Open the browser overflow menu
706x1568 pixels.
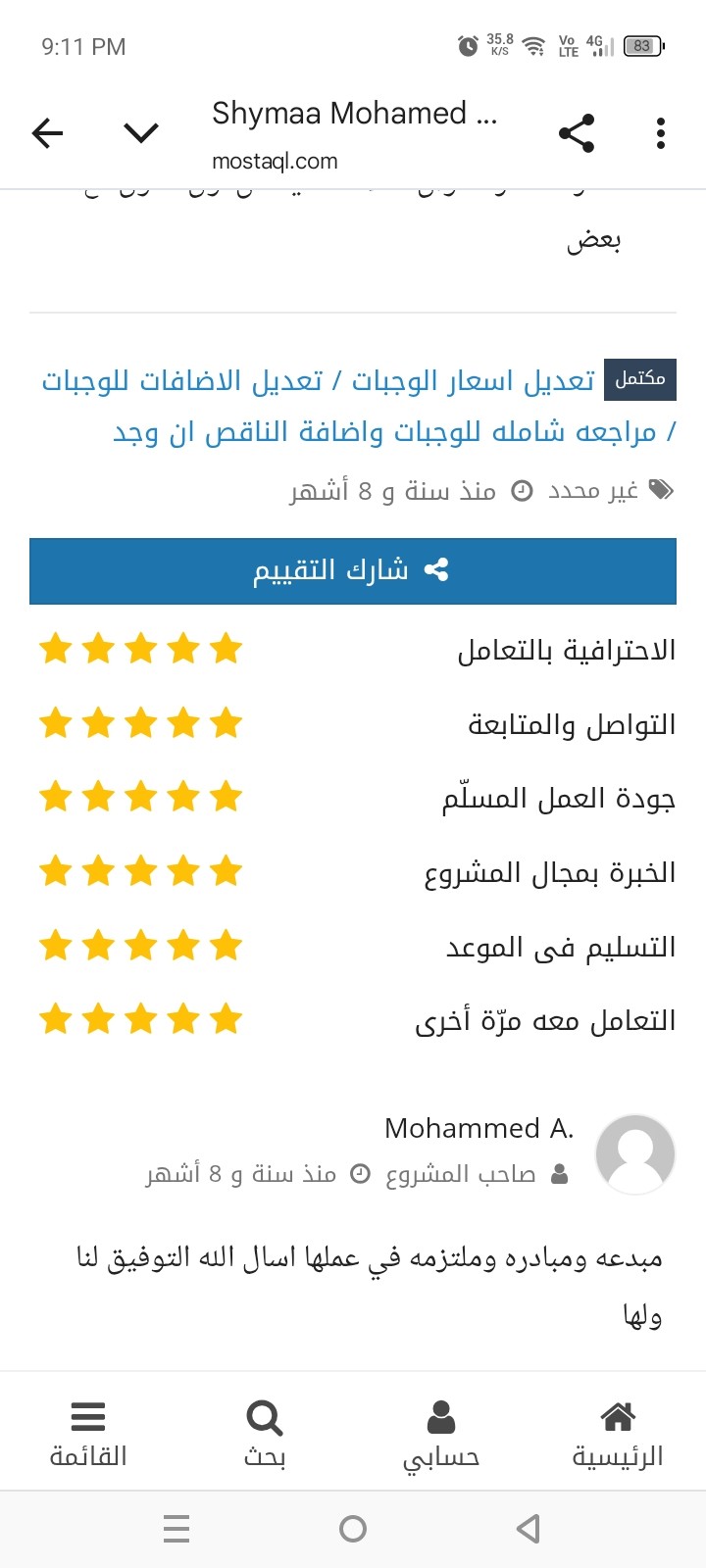pyautogui.click(x=661, y=132)
